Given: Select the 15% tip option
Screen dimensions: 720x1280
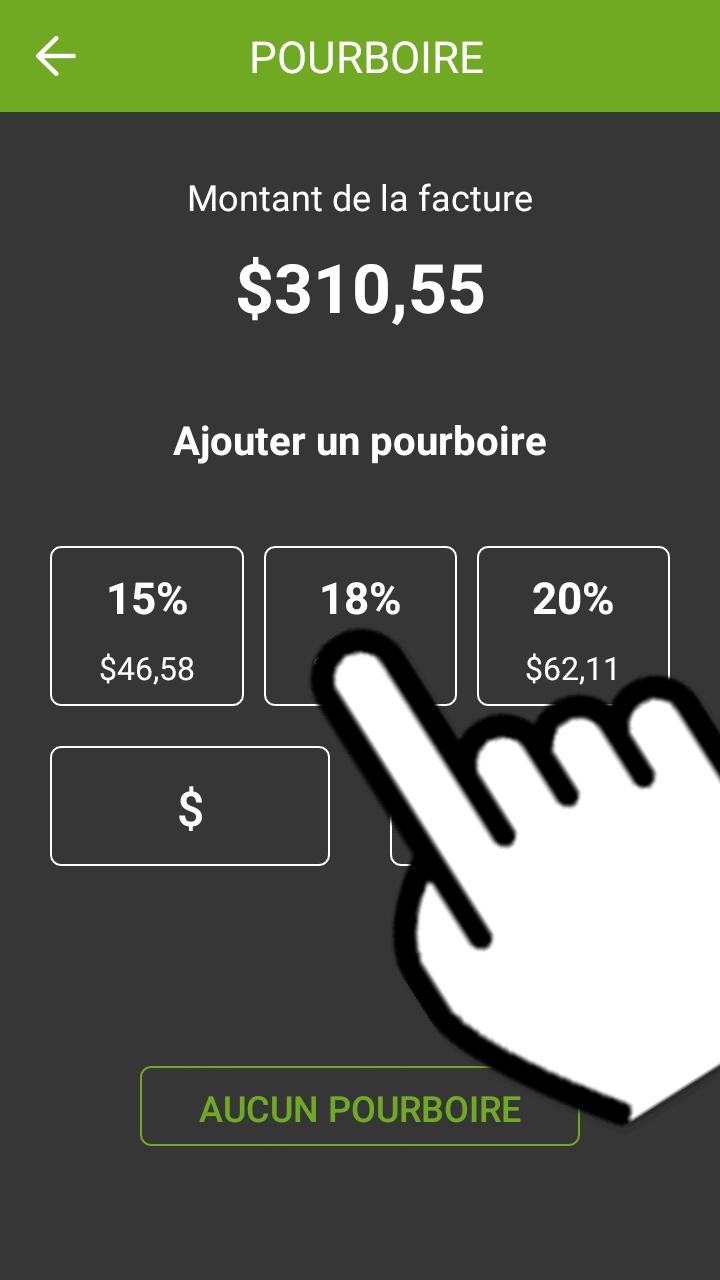Looking at the screenshot, I should coord(147,626).
